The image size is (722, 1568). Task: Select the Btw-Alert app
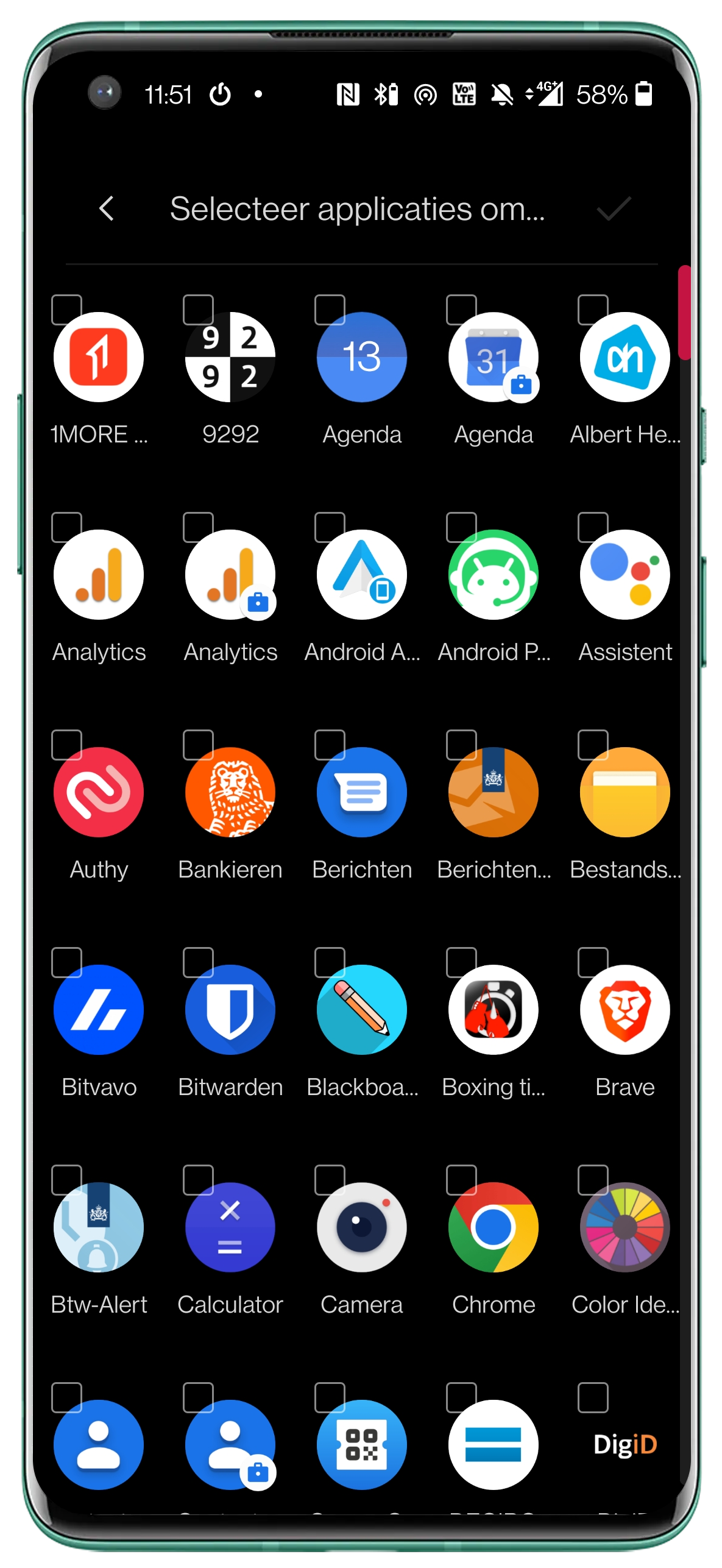pos(99,1228)
